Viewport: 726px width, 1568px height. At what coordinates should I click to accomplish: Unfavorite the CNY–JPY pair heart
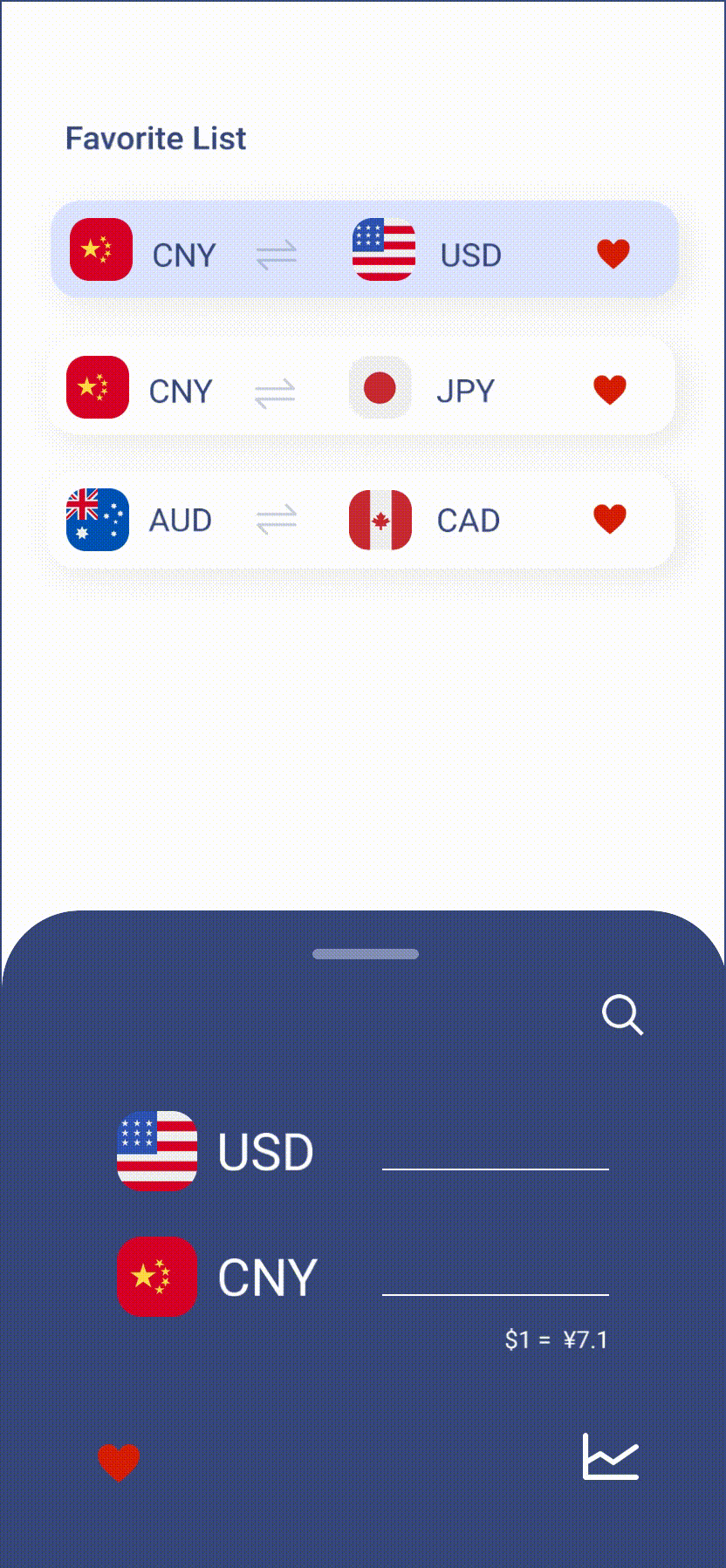(610, 389)
